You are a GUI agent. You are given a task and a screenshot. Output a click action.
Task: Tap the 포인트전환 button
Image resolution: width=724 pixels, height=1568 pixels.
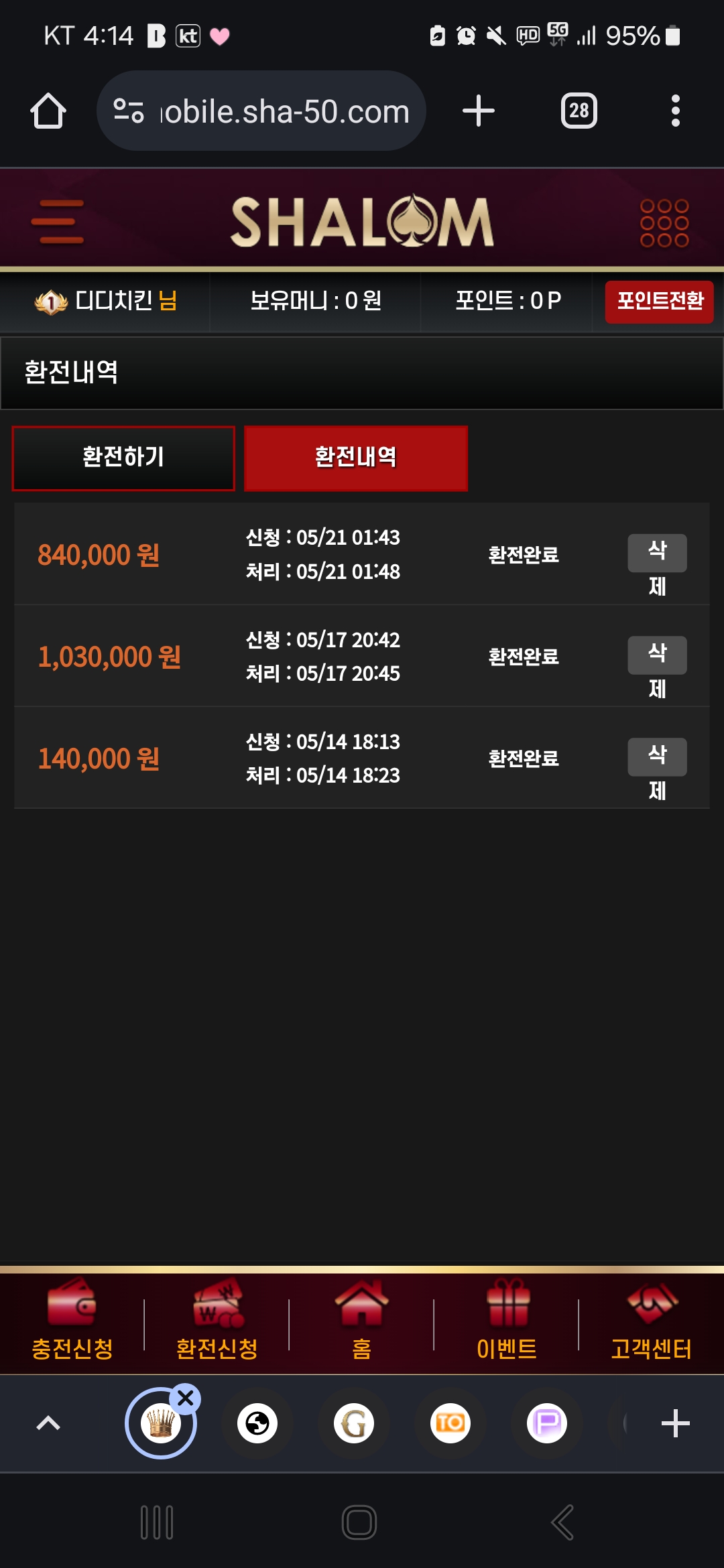659,302
